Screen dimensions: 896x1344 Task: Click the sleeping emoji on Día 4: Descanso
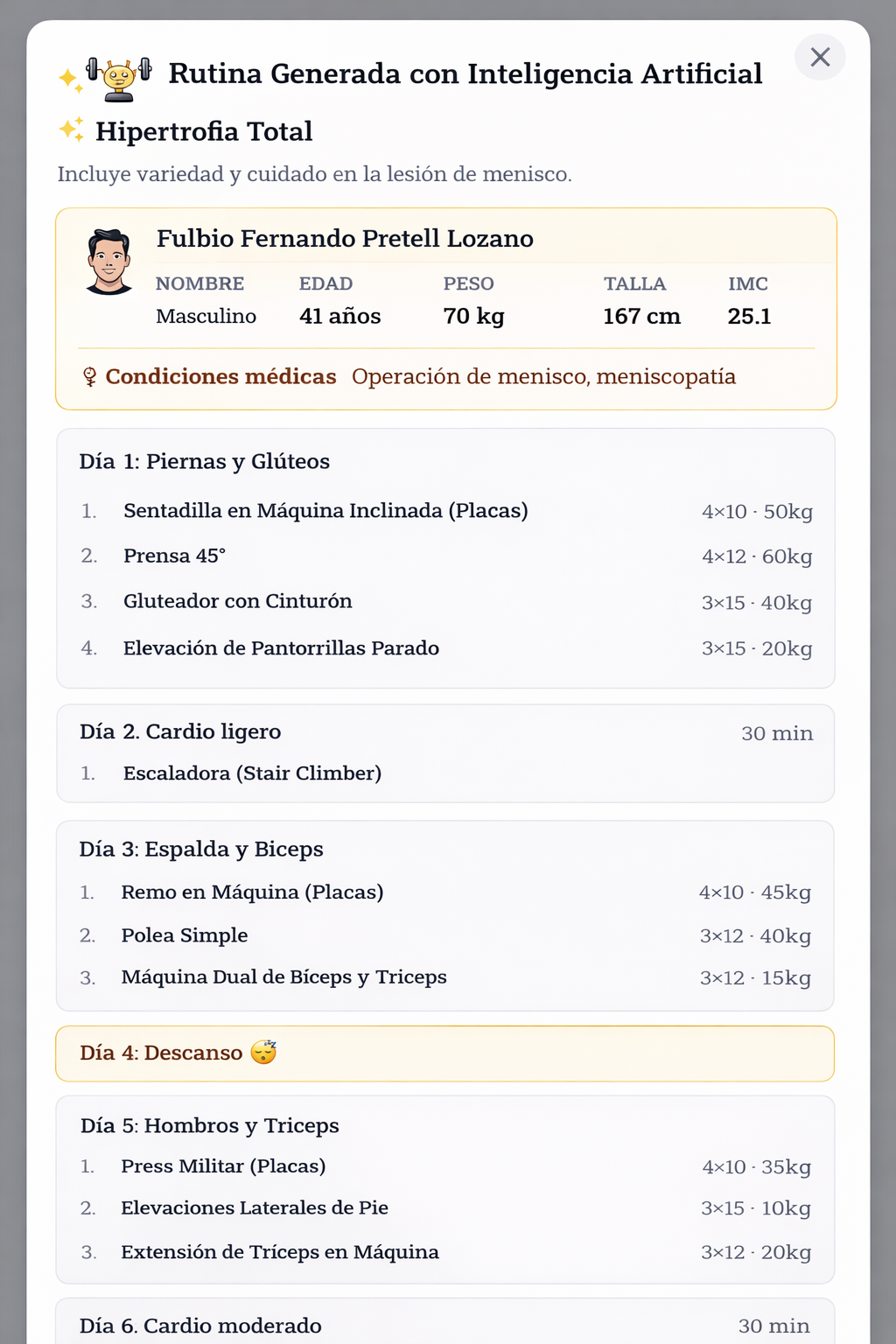263,1053
